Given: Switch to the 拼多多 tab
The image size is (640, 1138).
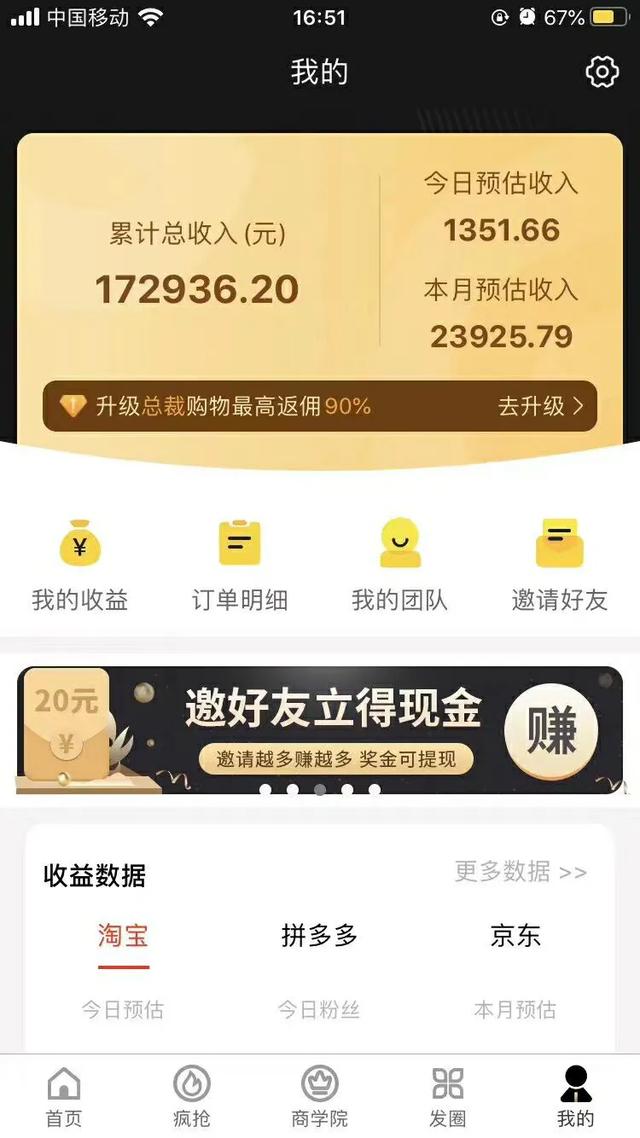Looking at the screenshot, I should point(319,936).
